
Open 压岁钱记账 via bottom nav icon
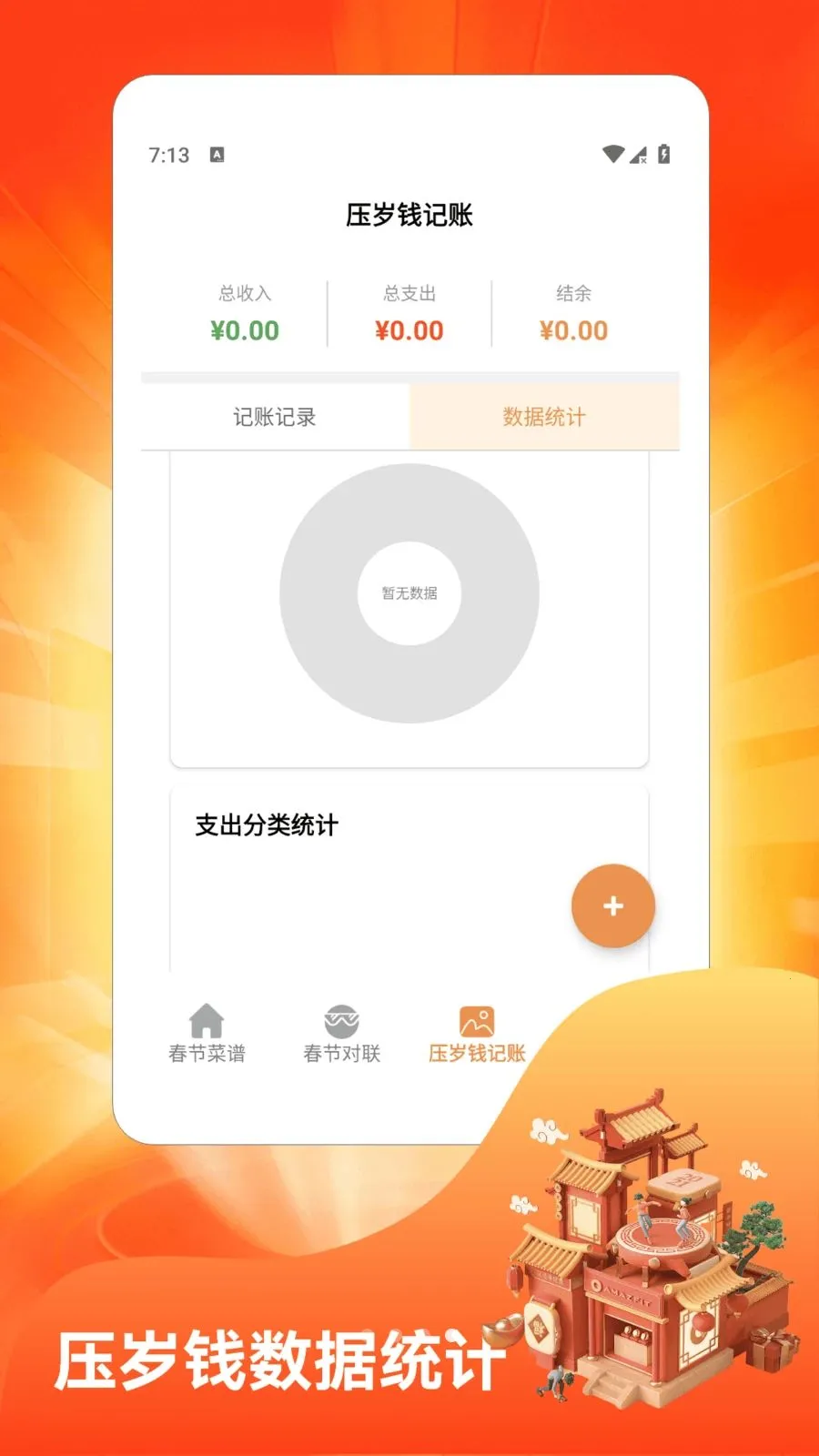[x=476, y=1017]
